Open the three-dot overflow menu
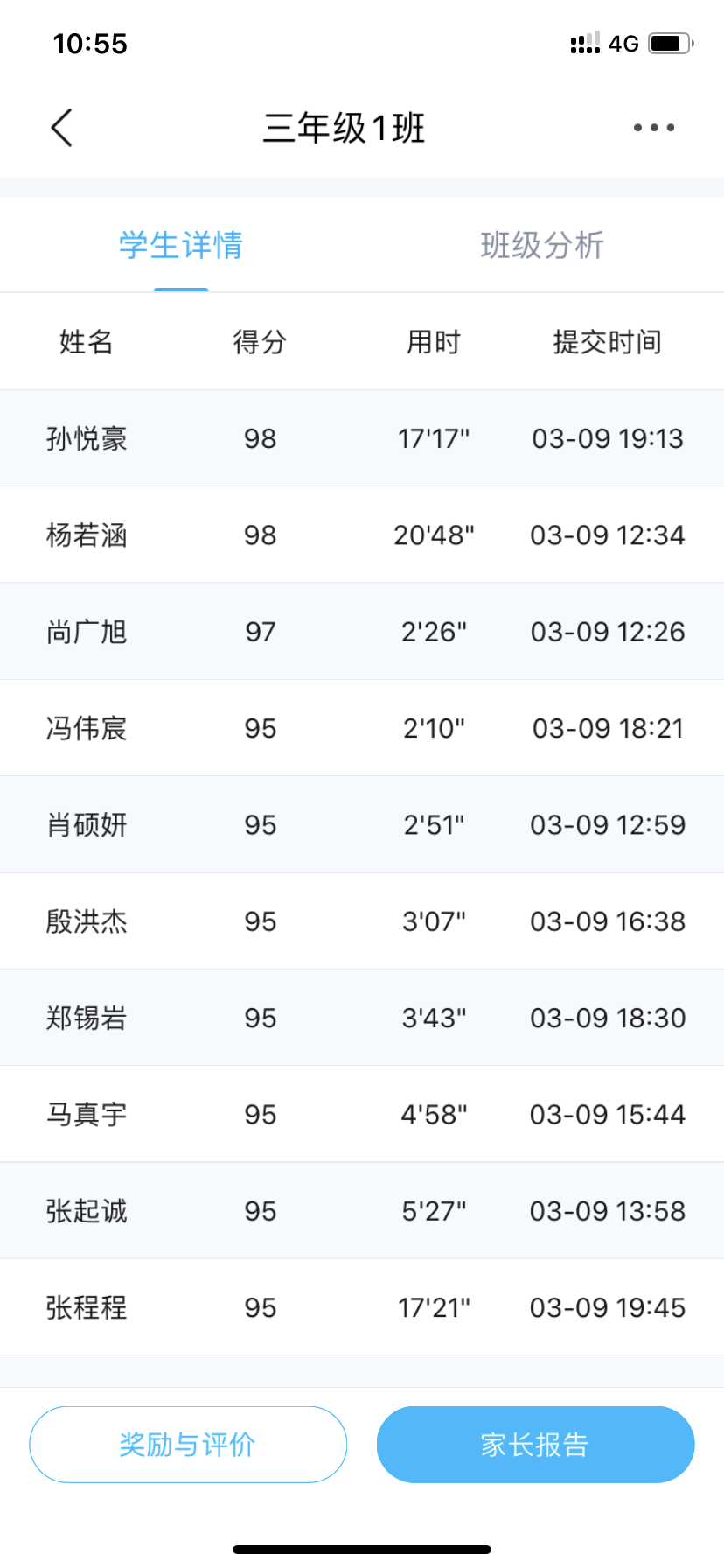This screenshot has height=1568, width=724. pos(654,128)
